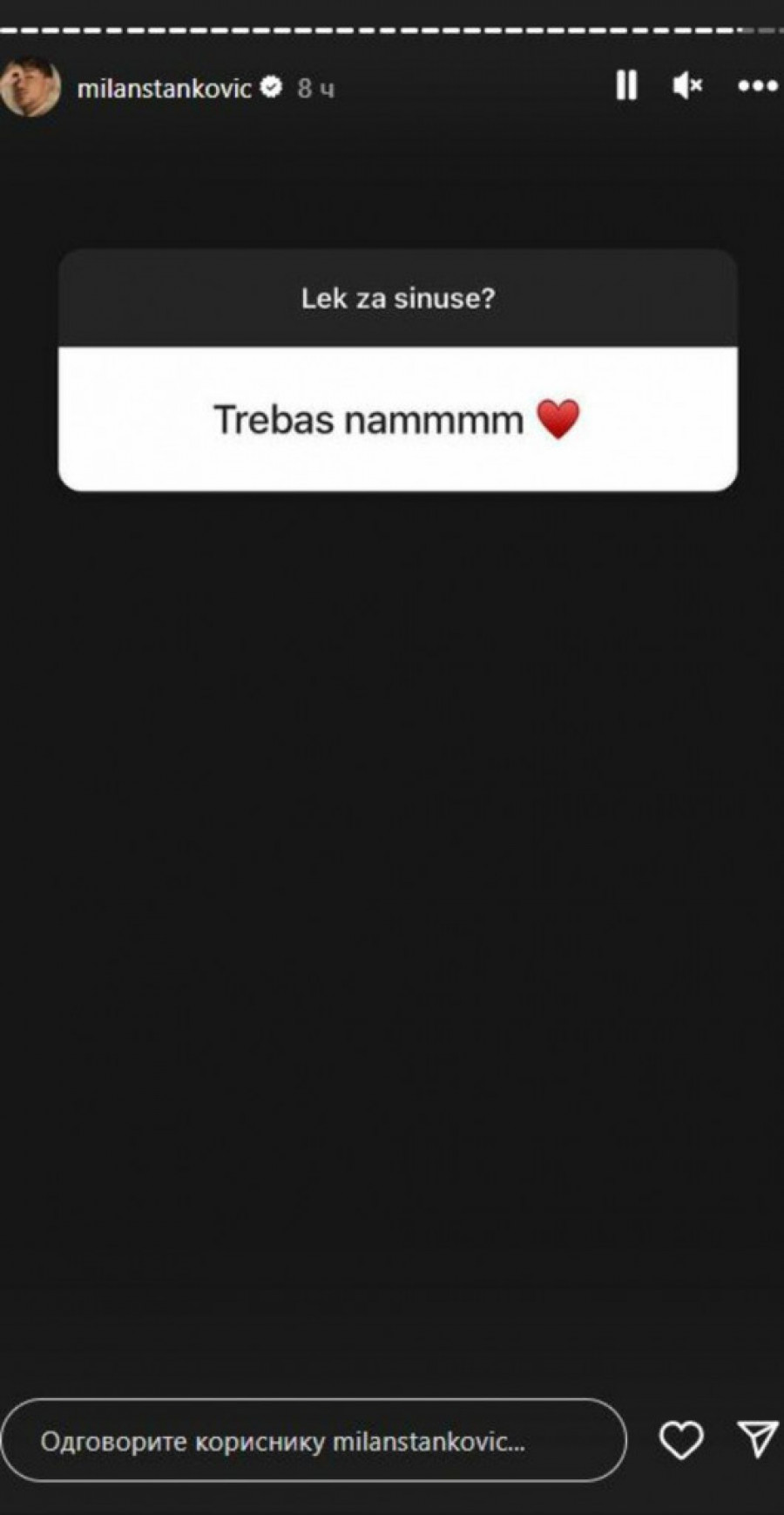Image resolution: width=784 pixels, height=1515 pixels.
Task: Unmute the story sound
Action: [687, 85]
